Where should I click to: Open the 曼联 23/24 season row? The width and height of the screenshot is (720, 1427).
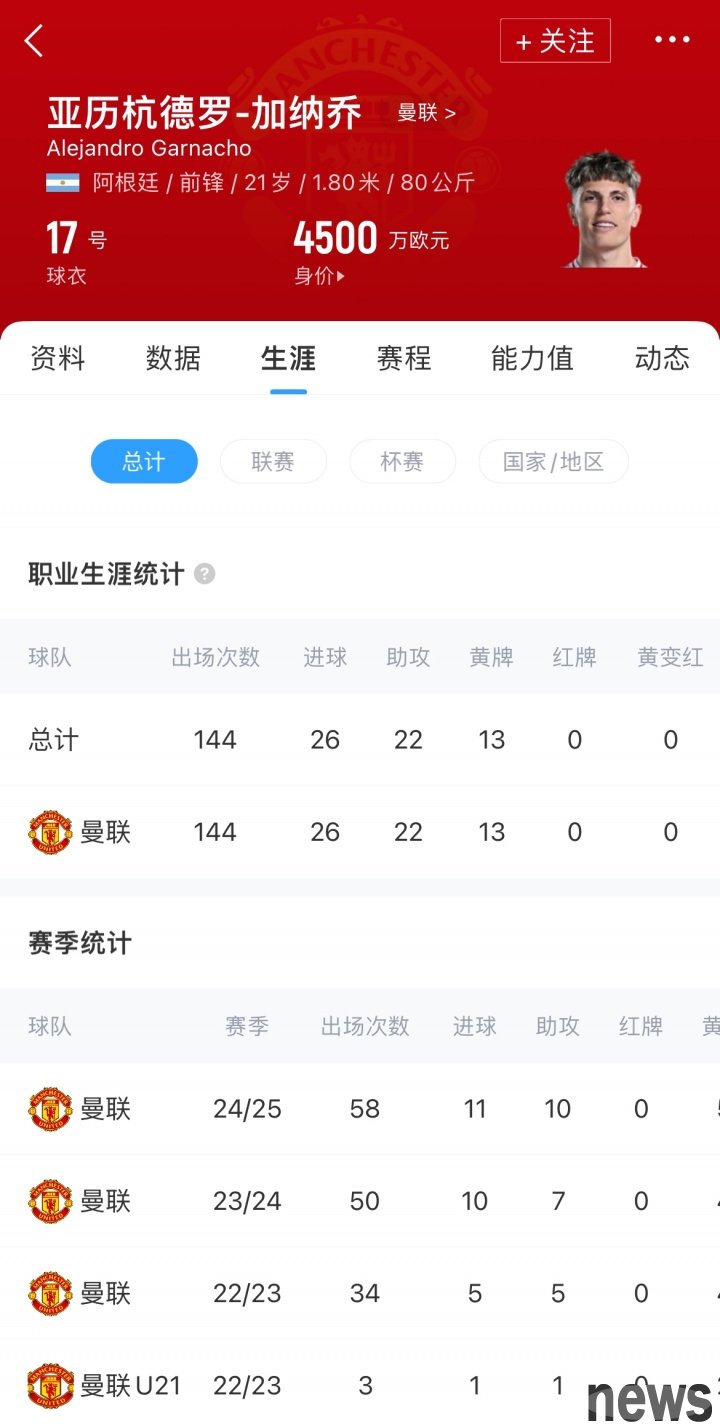point(360,1201)
